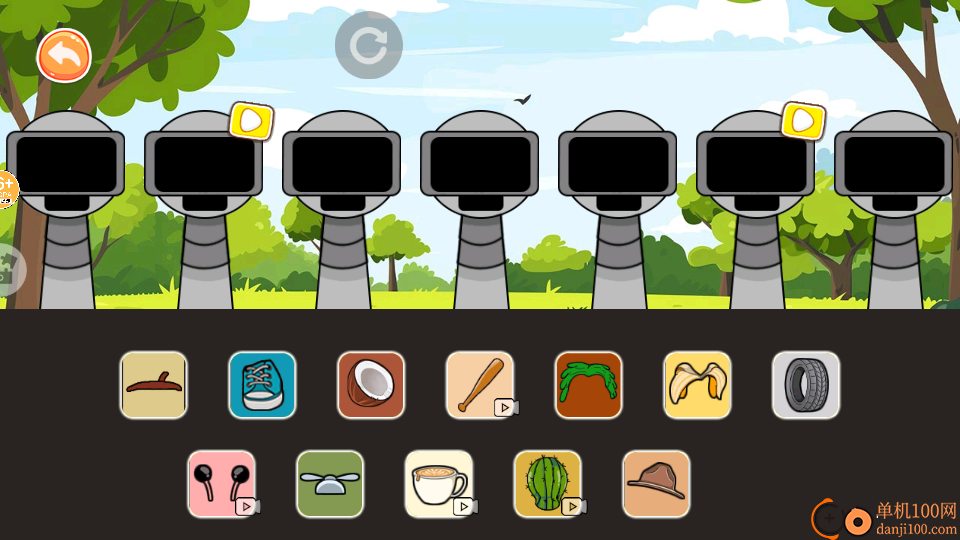Select the baseball bat item
The width and height of the screenshot is (960, 540).
pyautogui.click(x=479, y=385)
